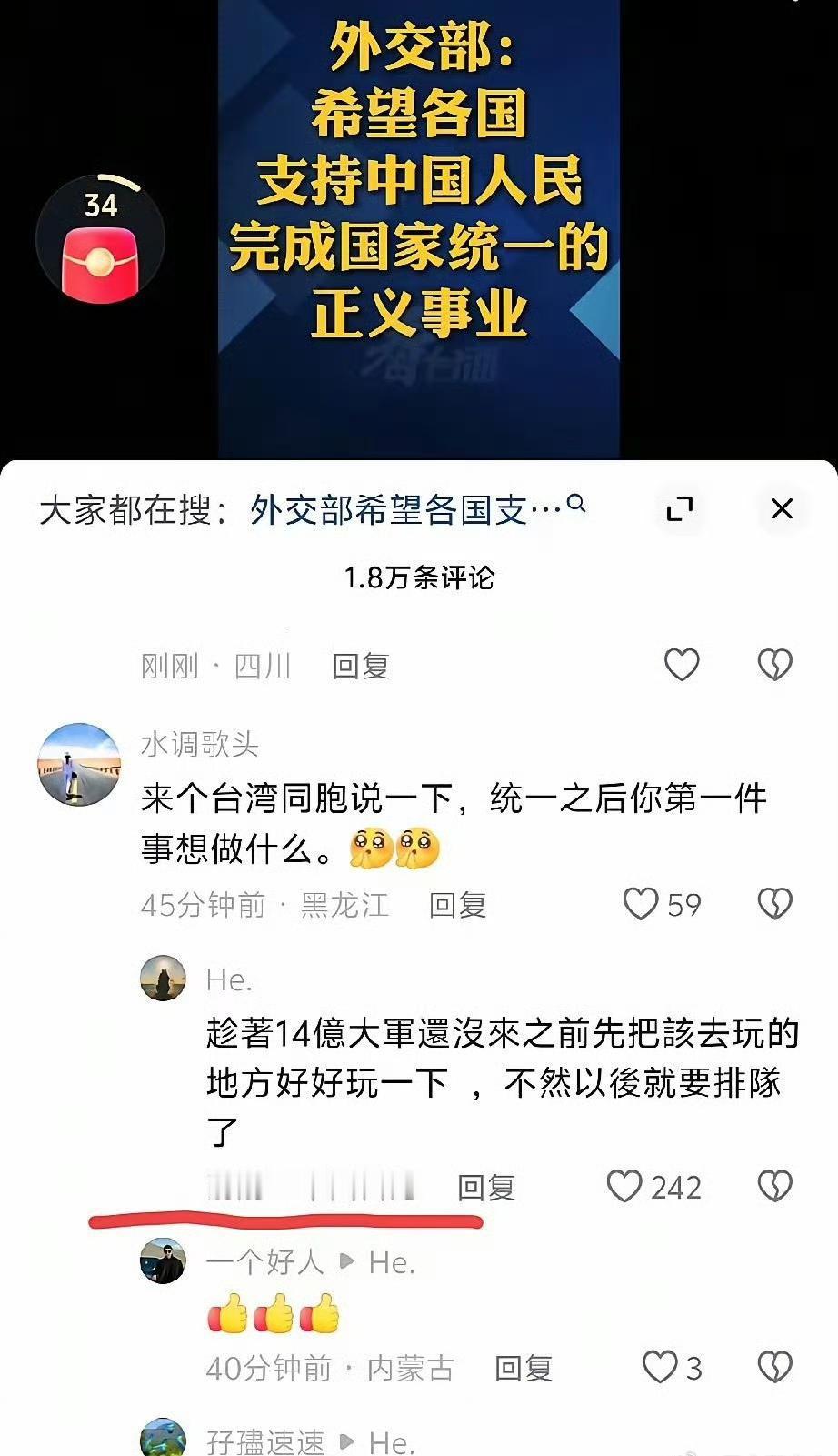Tap the reply arrow between 一个好人 and He.

pyautogui.click(x=345, y=1262)
